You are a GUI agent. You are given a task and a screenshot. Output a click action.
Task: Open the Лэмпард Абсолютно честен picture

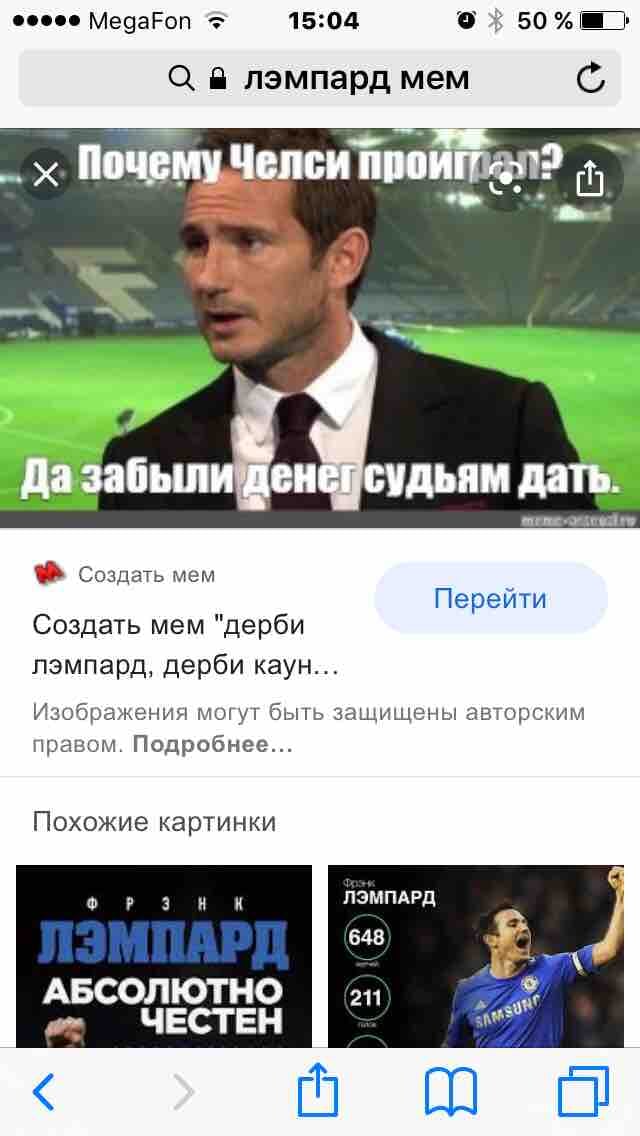[x=164, y=956]
